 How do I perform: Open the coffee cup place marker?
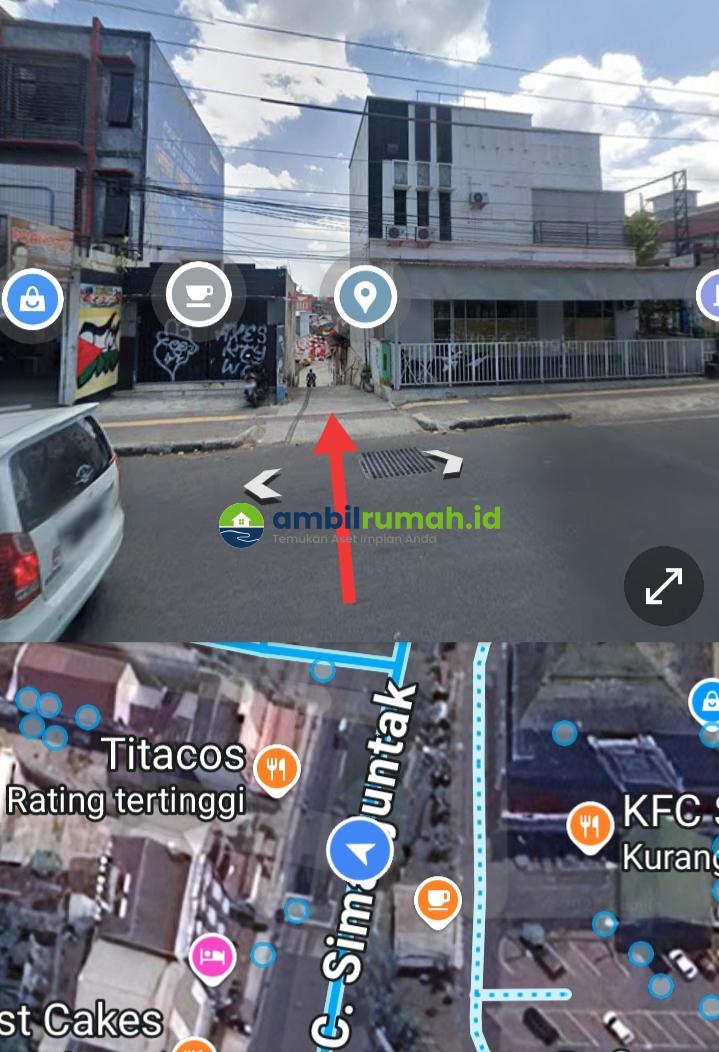[x=199, y=295]
